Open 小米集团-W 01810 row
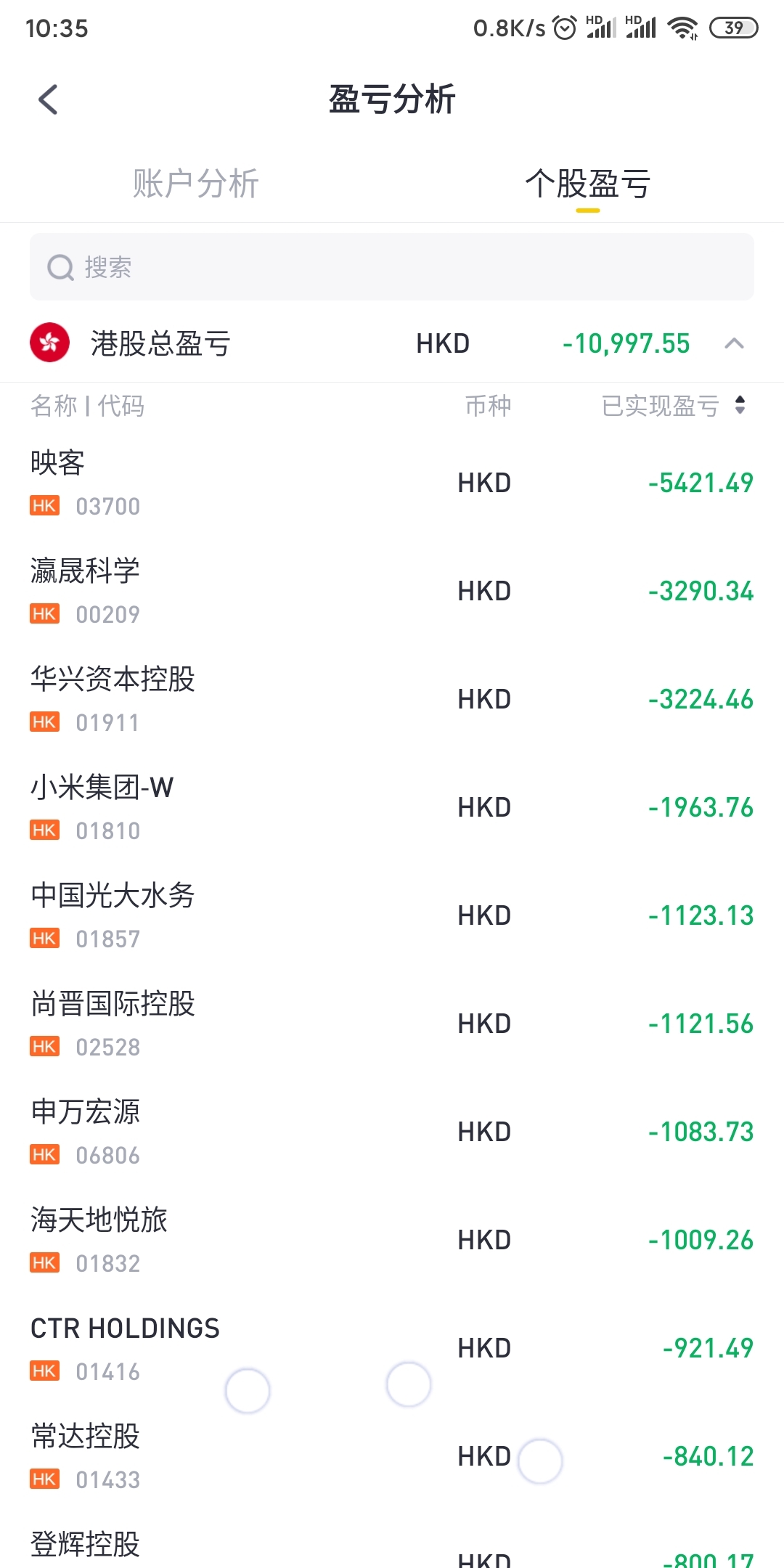Screen dimensions: 784x1568 tap(392, 808)
